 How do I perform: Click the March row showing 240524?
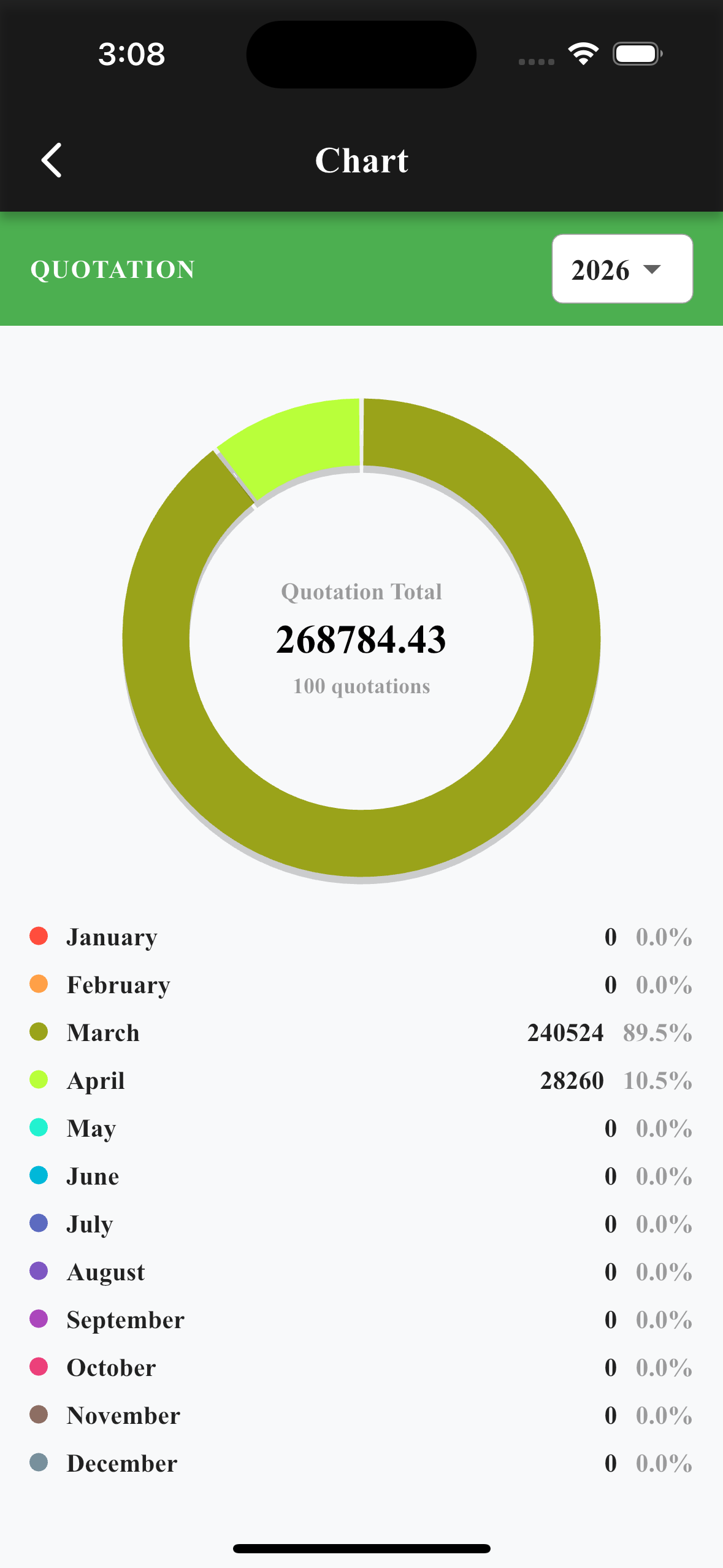[361, 1032]
